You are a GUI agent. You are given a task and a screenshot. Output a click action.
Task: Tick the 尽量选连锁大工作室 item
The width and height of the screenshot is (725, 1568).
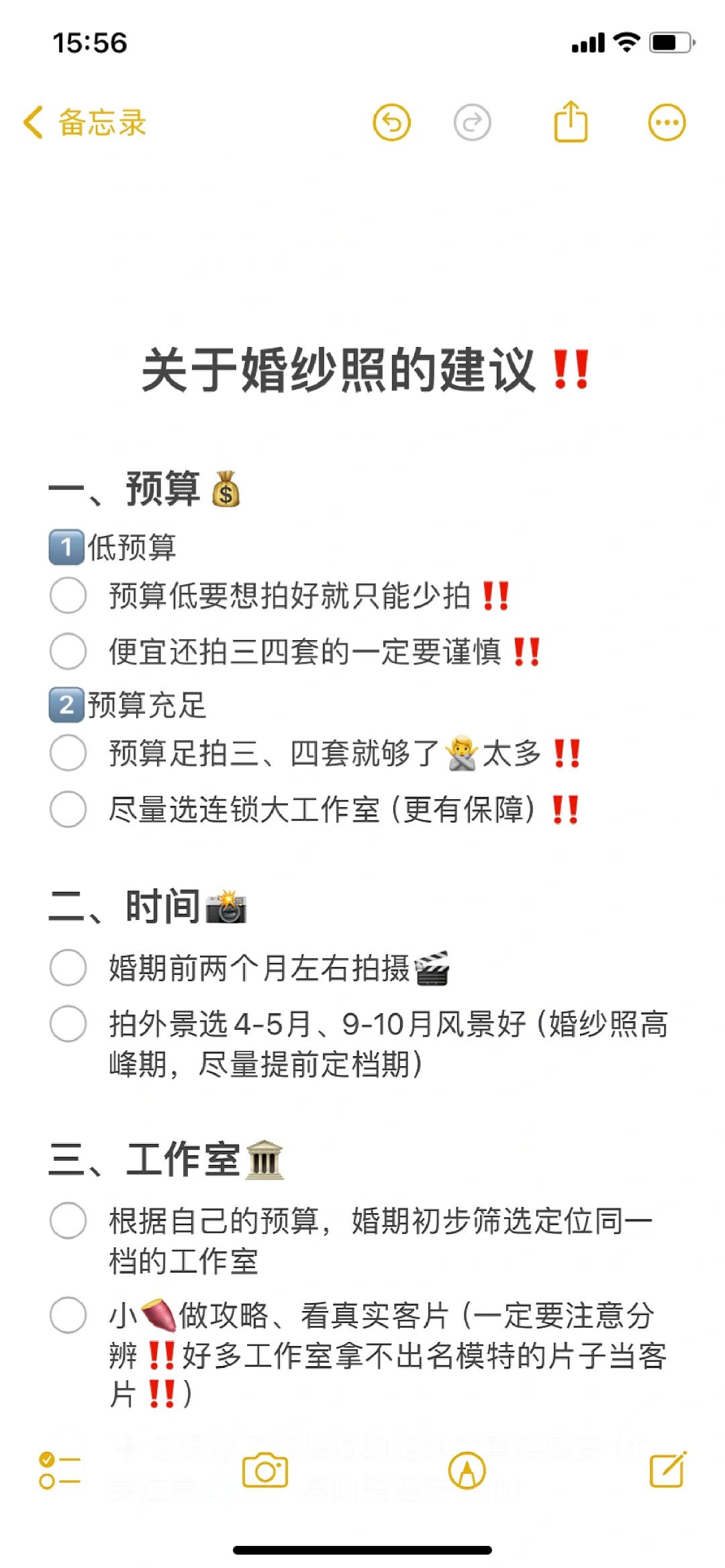(68, 809)
